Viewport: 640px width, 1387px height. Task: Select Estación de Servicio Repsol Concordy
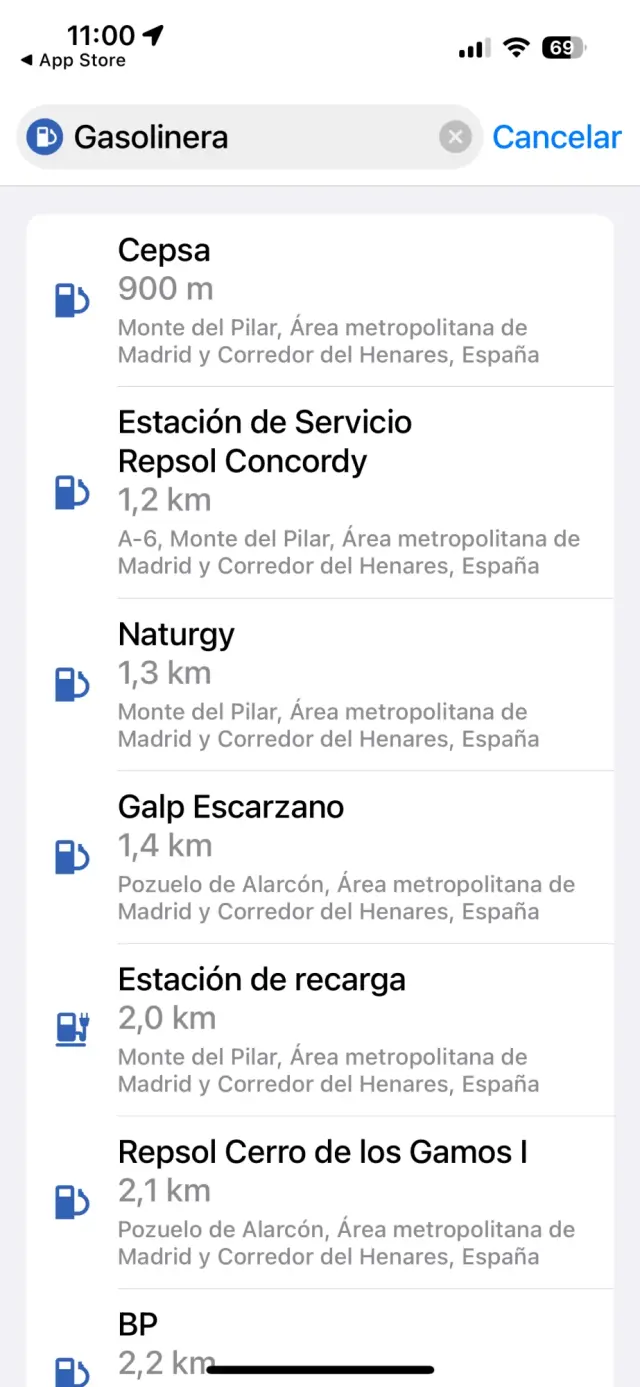click(x=320, y=492)
